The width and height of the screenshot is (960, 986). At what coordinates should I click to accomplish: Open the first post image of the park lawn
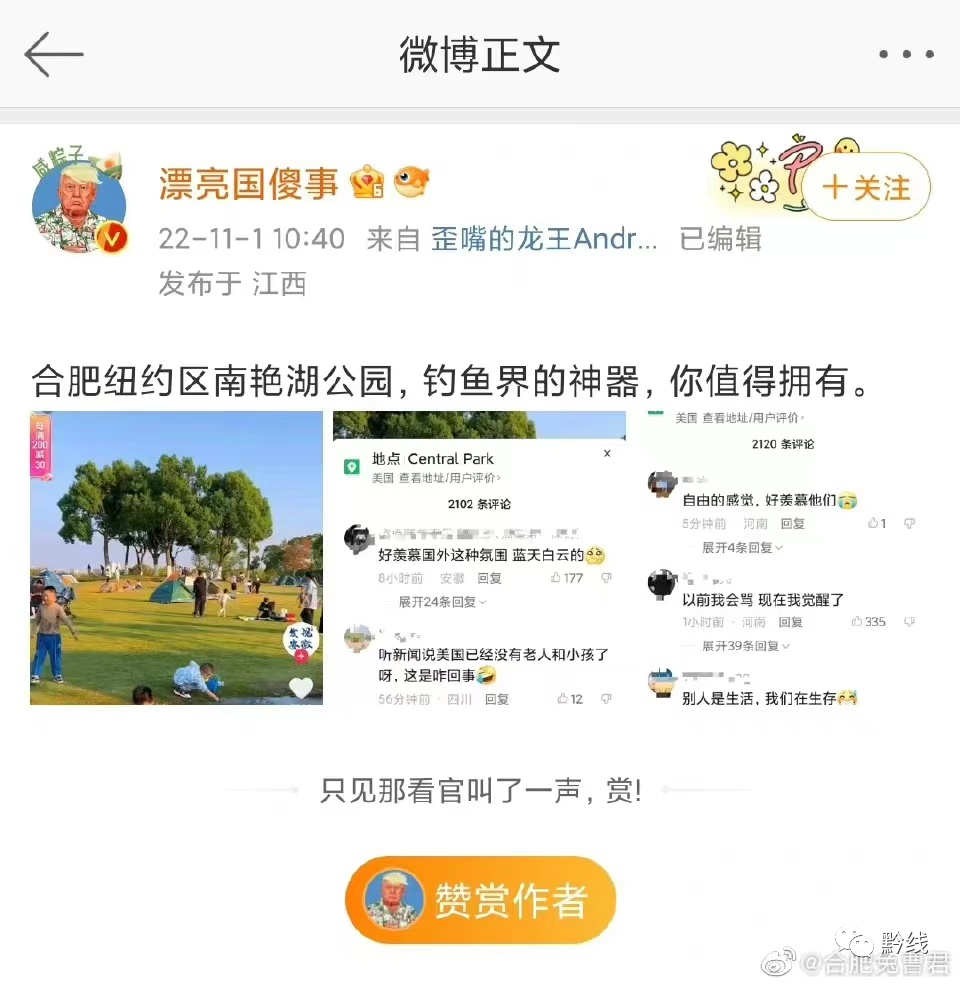tap(176, 557)
